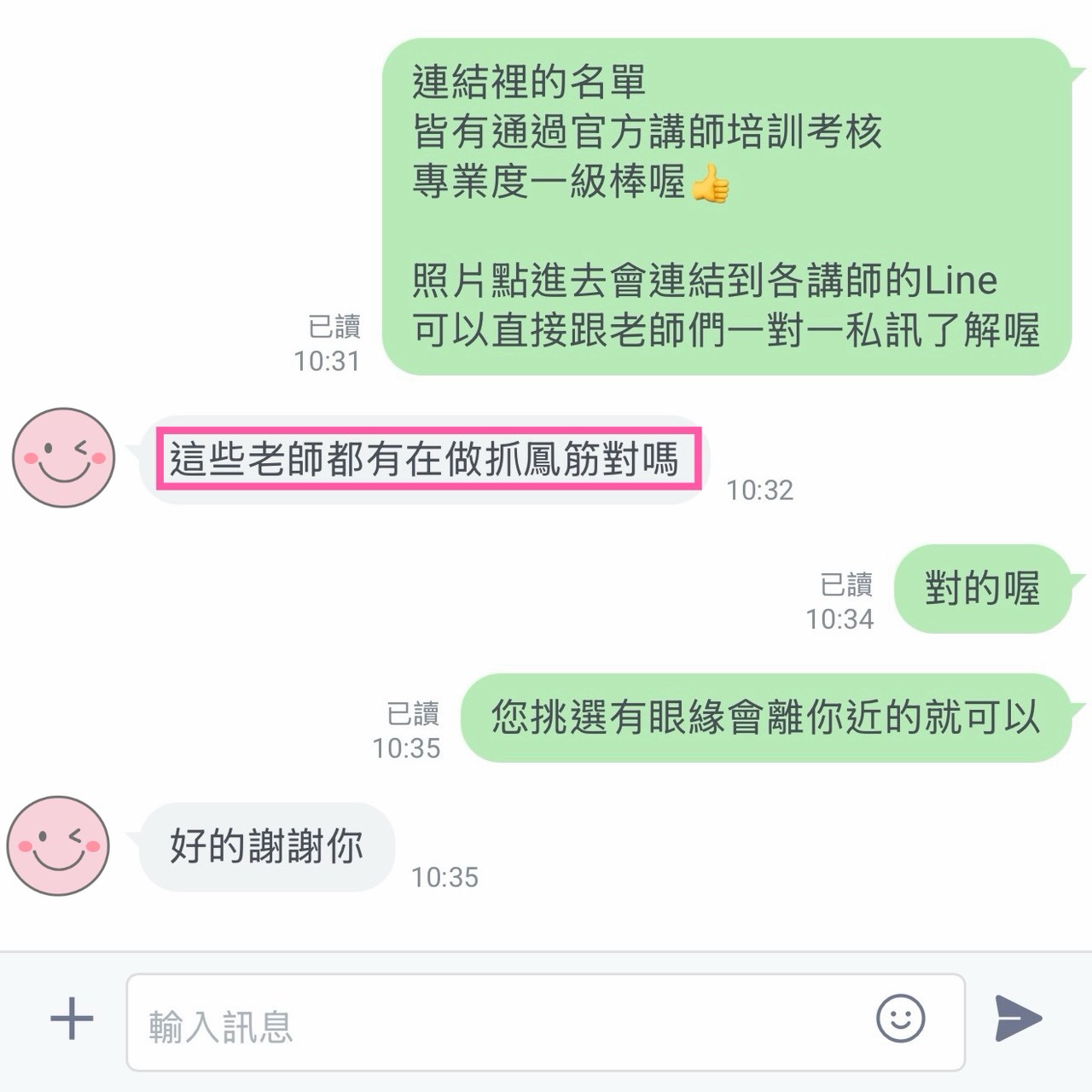This screenshot has height=1092, width=1092.
Task: Open sender's avatar beside 好的謝謝你
Action: [x=59, y=845]
